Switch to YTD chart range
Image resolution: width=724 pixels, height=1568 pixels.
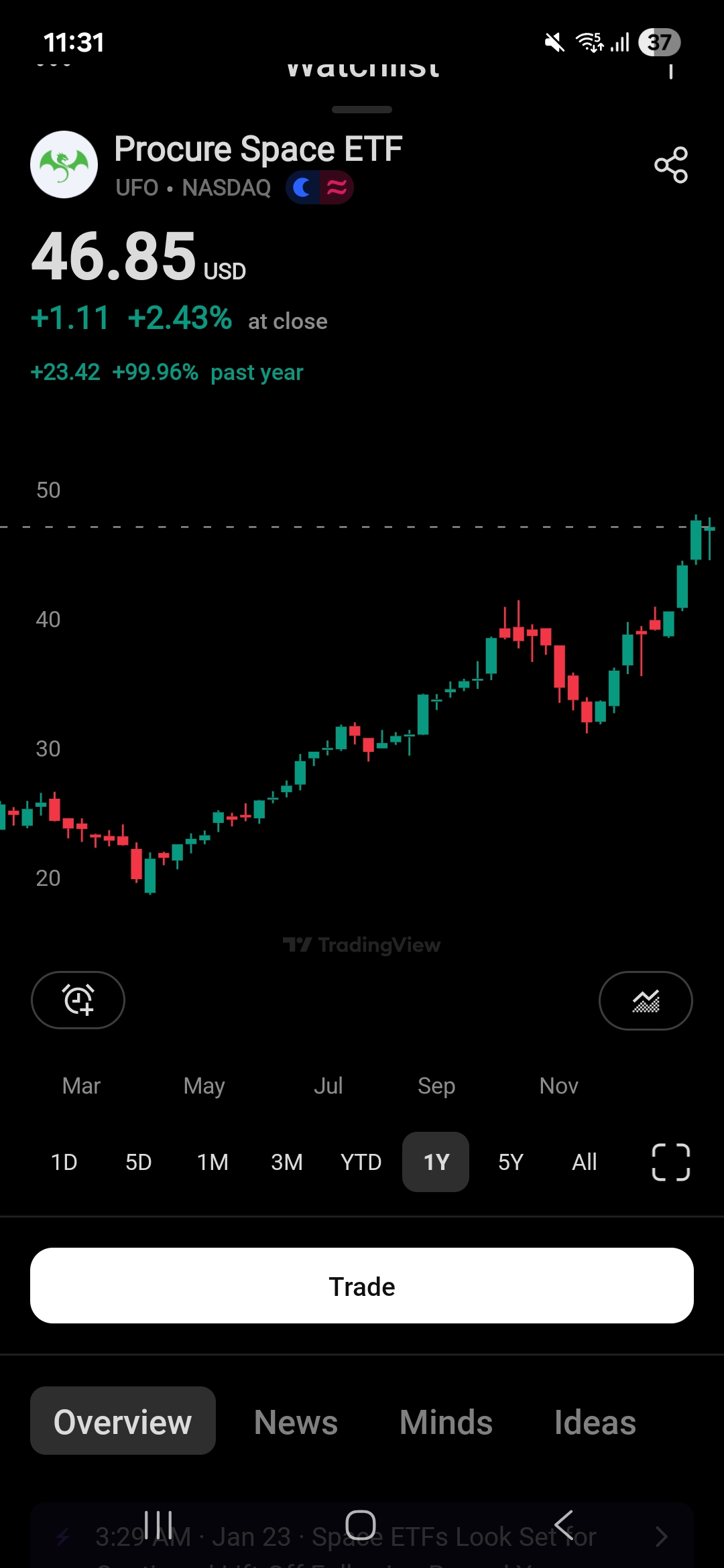click(x=361, y=1162)
